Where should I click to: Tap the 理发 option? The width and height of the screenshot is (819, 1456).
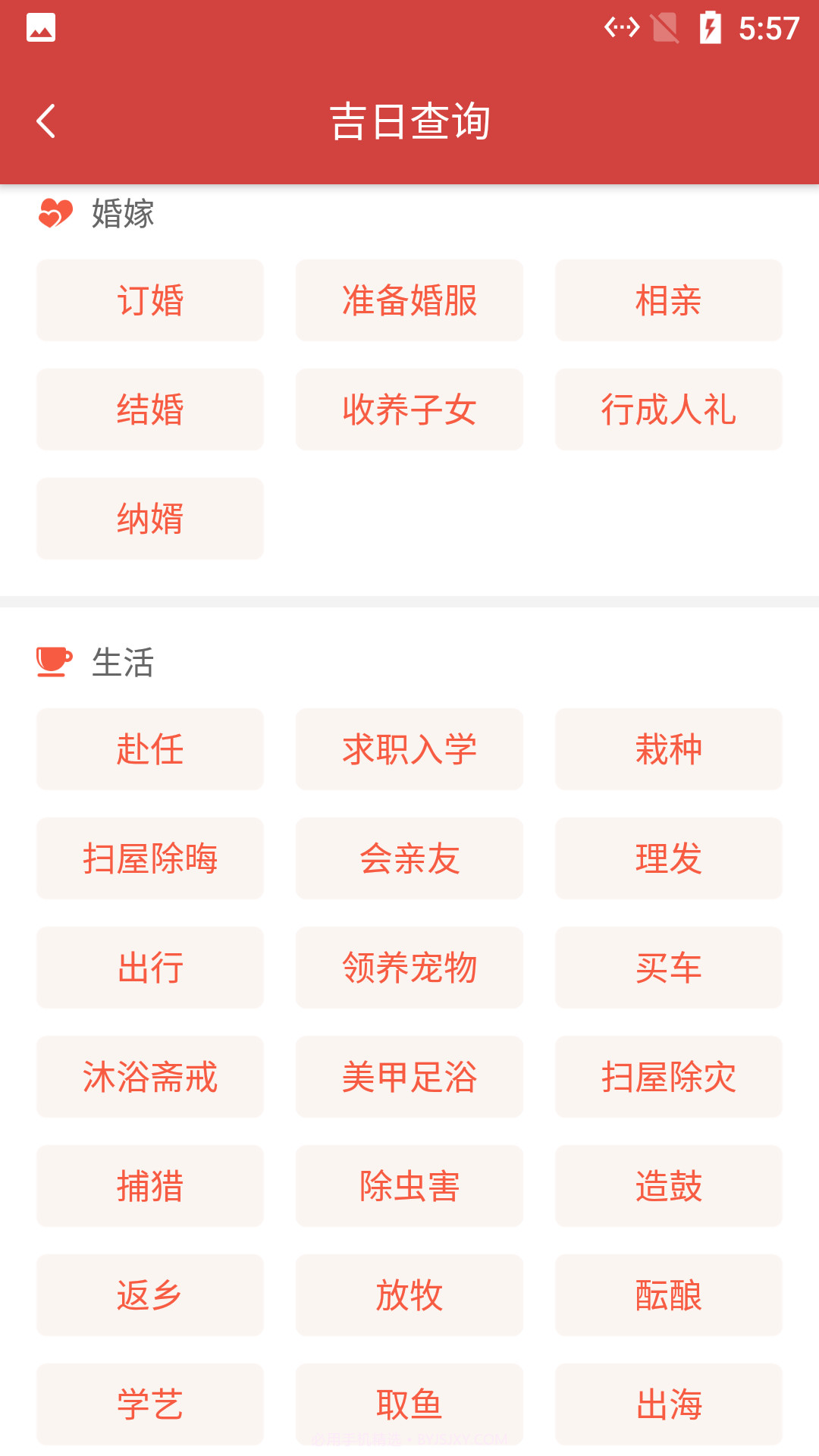[669, 858]
